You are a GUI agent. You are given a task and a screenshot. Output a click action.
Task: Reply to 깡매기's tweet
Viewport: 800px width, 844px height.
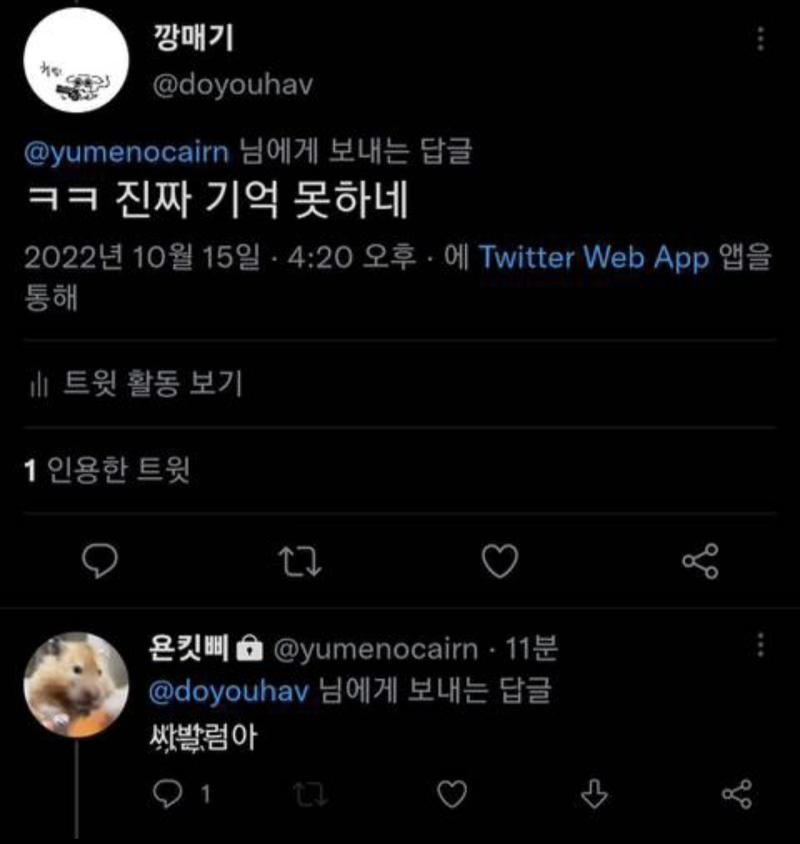[x=99, y=561]
